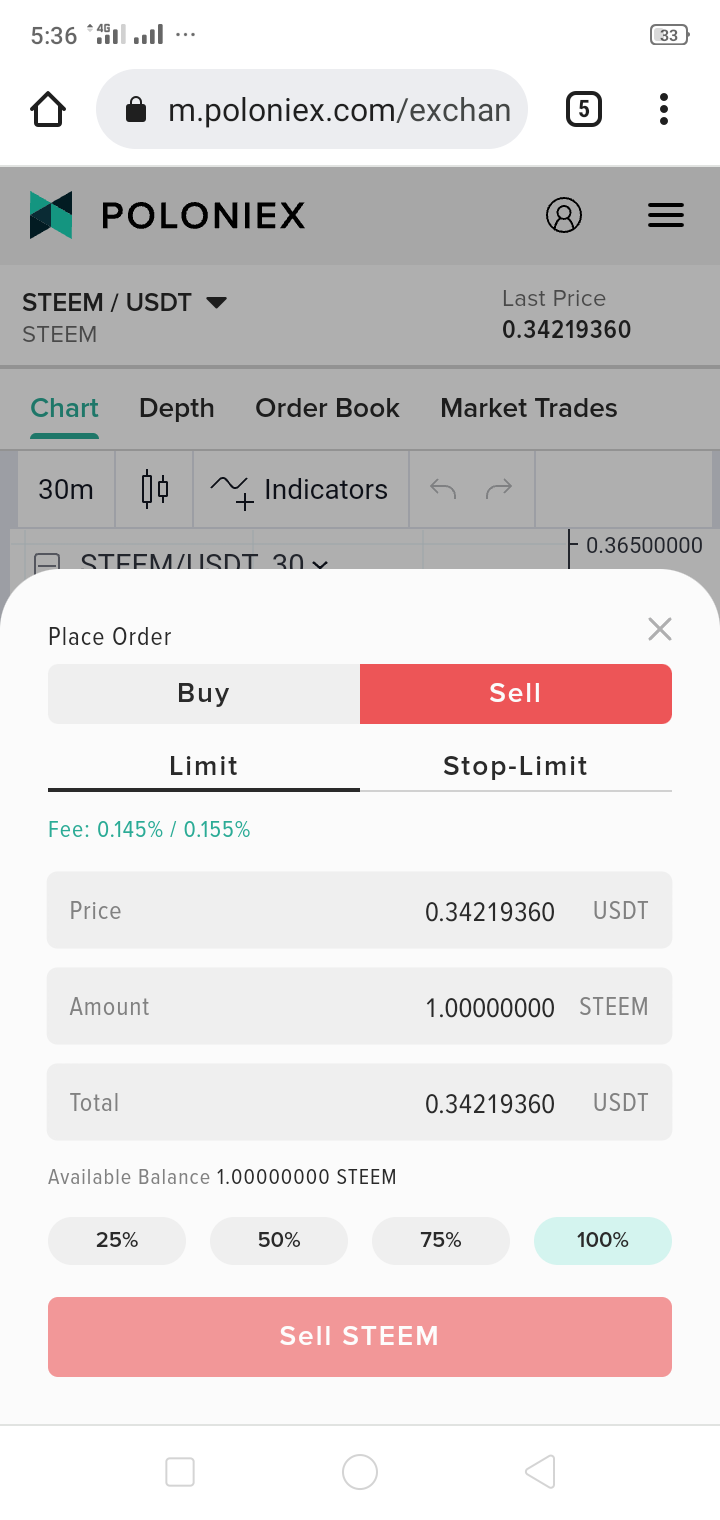The height and width of the screenshot is (1520, 720).
Task: Set amount to 75% of balance
Action: tap(441, 1240)
